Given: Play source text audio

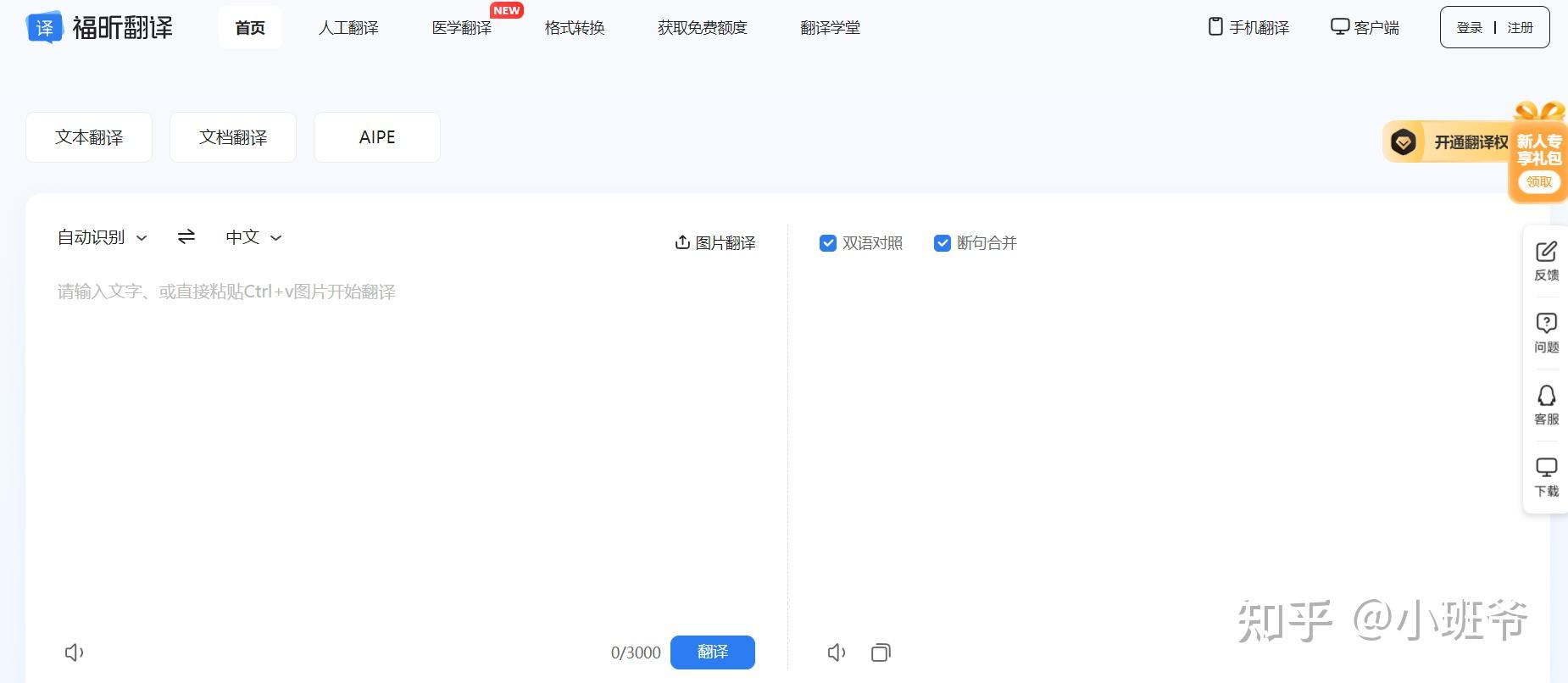Looking at the screenshot, I should [x=75, y=652].
